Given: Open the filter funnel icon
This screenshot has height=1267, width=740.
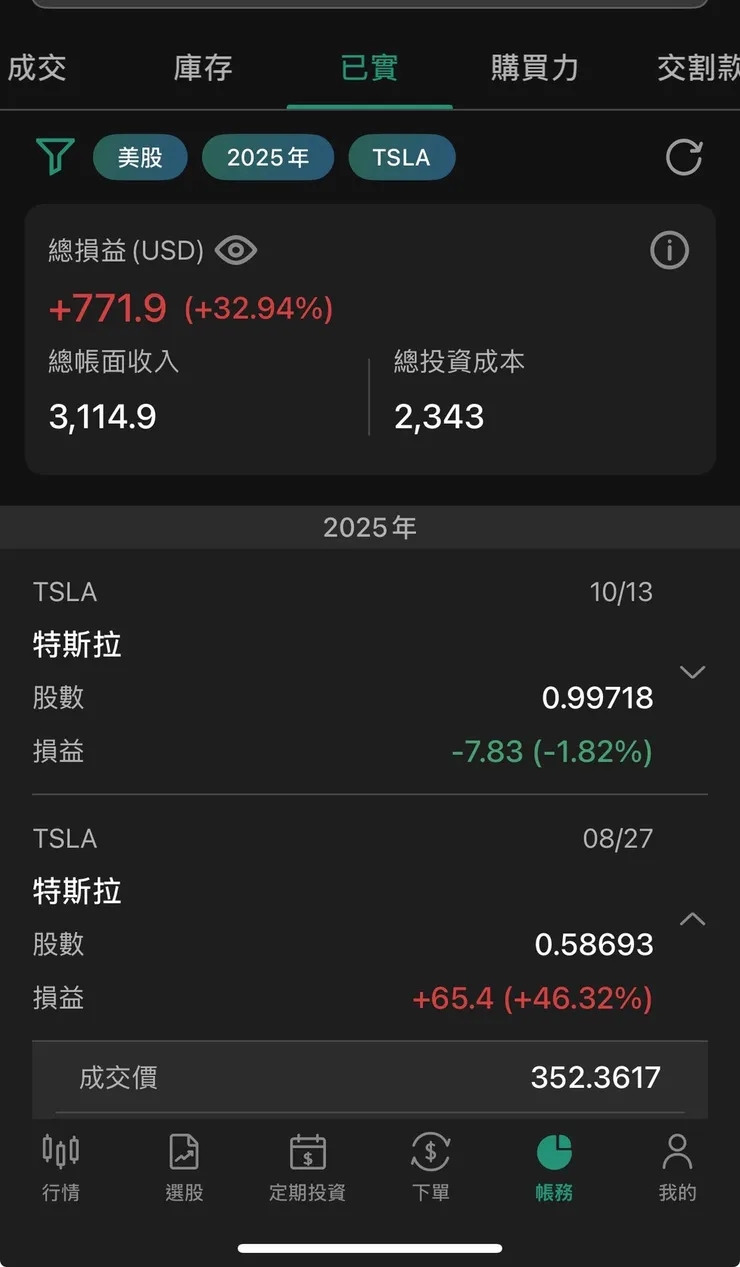Looking at the screenshot, I should [x=55, y=157].
